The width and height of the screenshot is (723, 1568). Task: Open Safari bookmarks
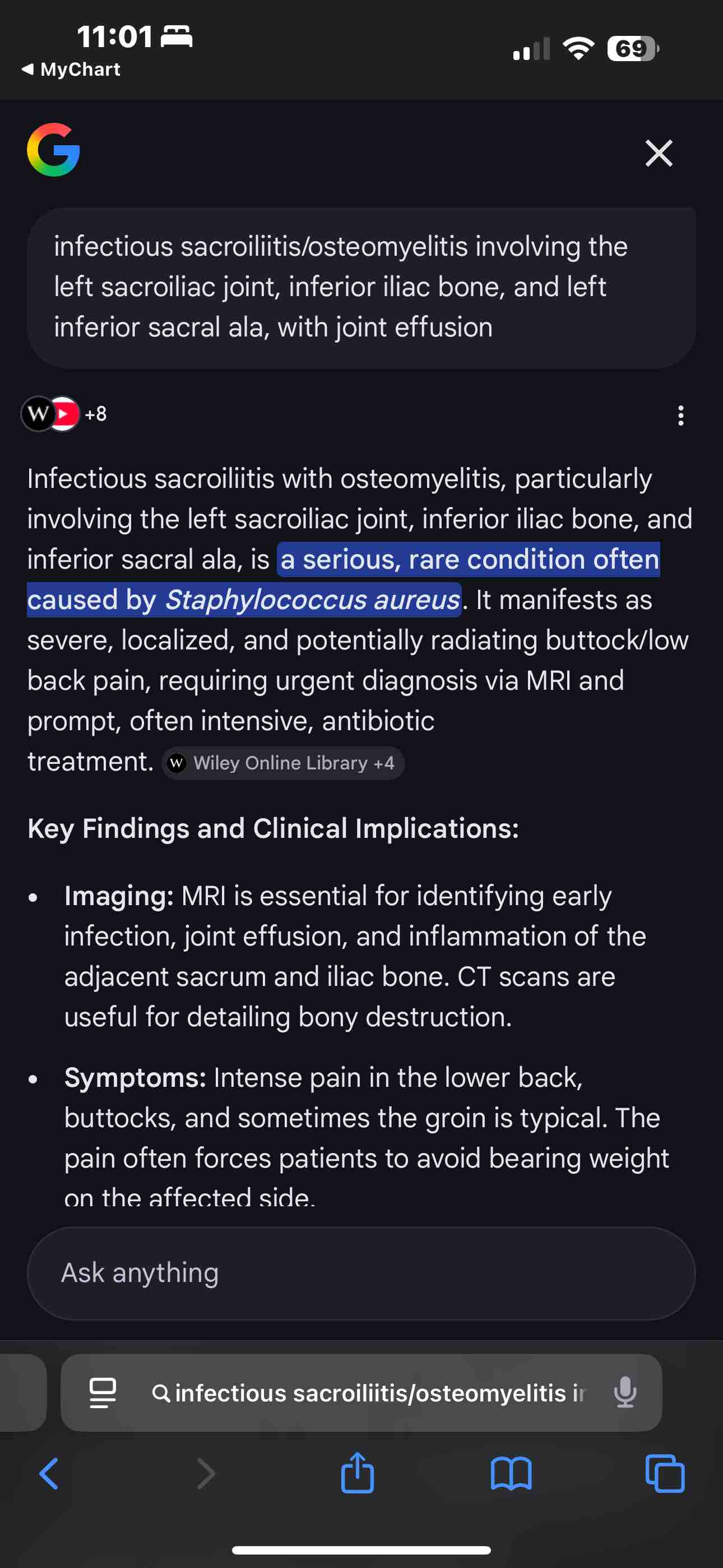(x=511, y=1474)
